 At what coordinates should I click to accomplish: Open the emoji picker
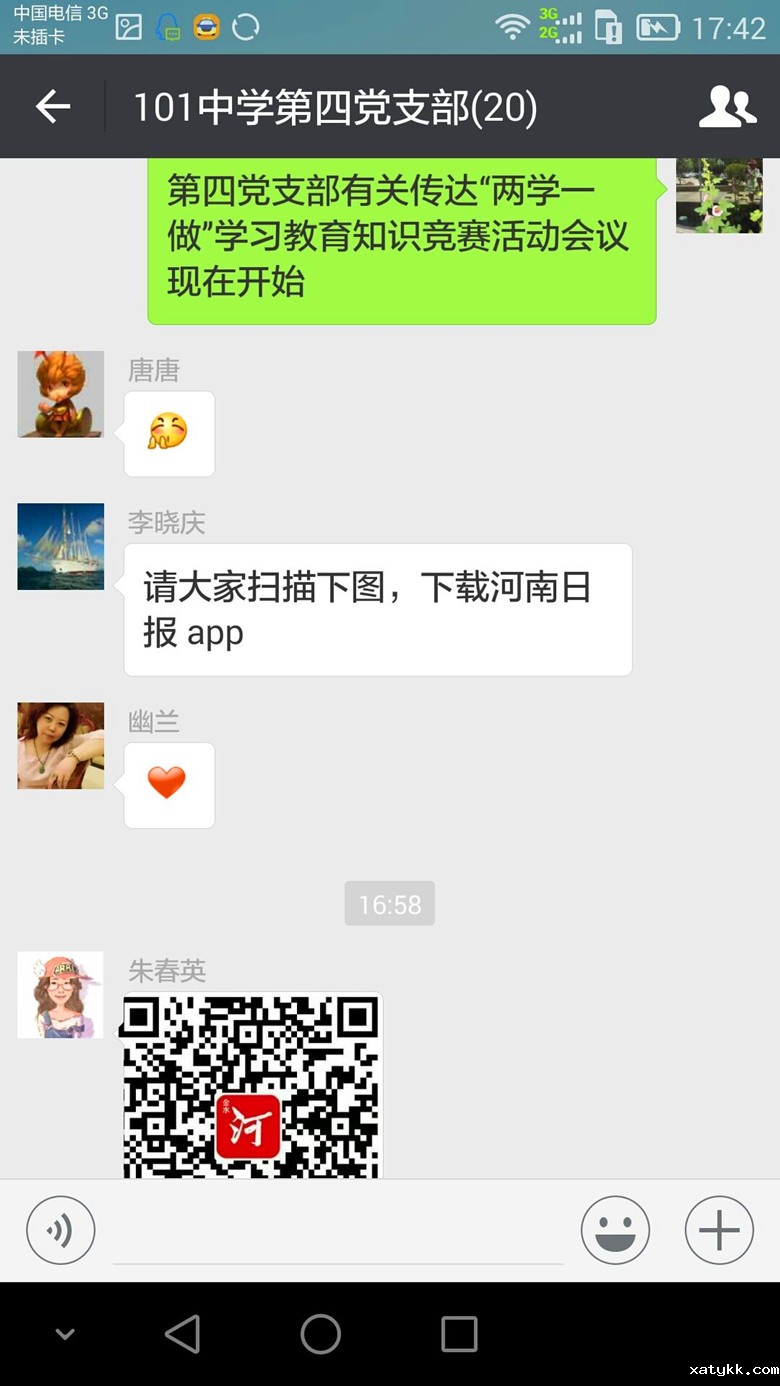[615, 1231]
